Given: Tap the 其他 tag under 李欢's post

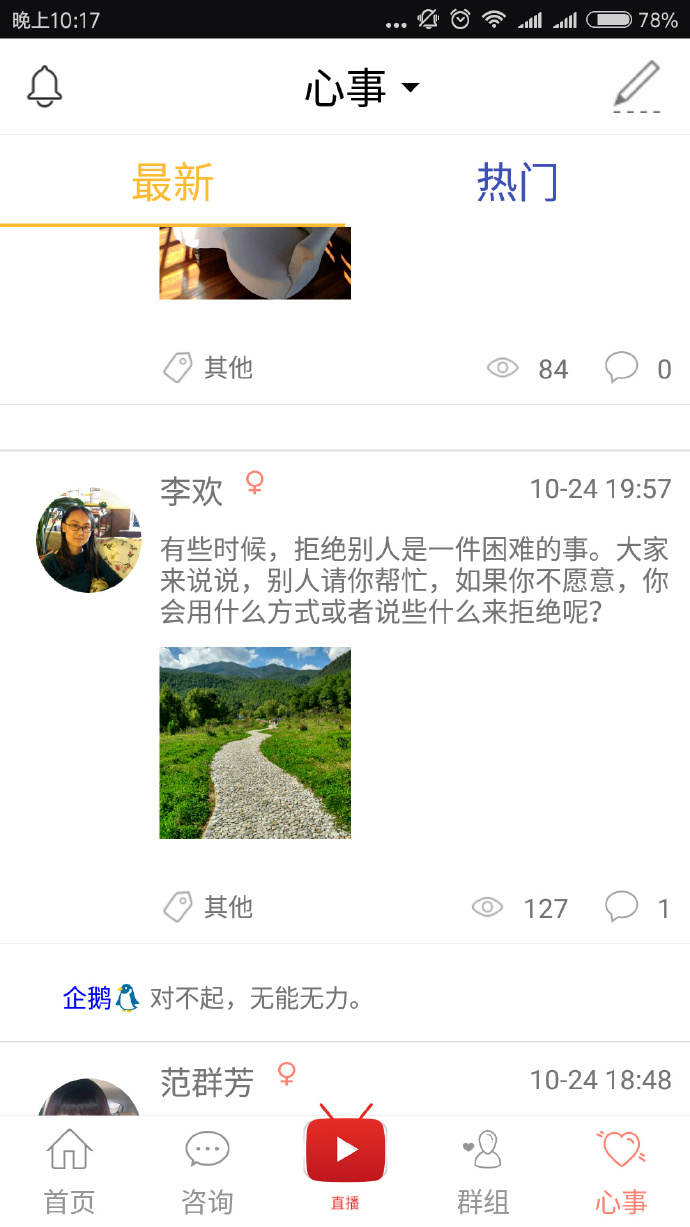Looking at the screenshot, I should (209, 907).
